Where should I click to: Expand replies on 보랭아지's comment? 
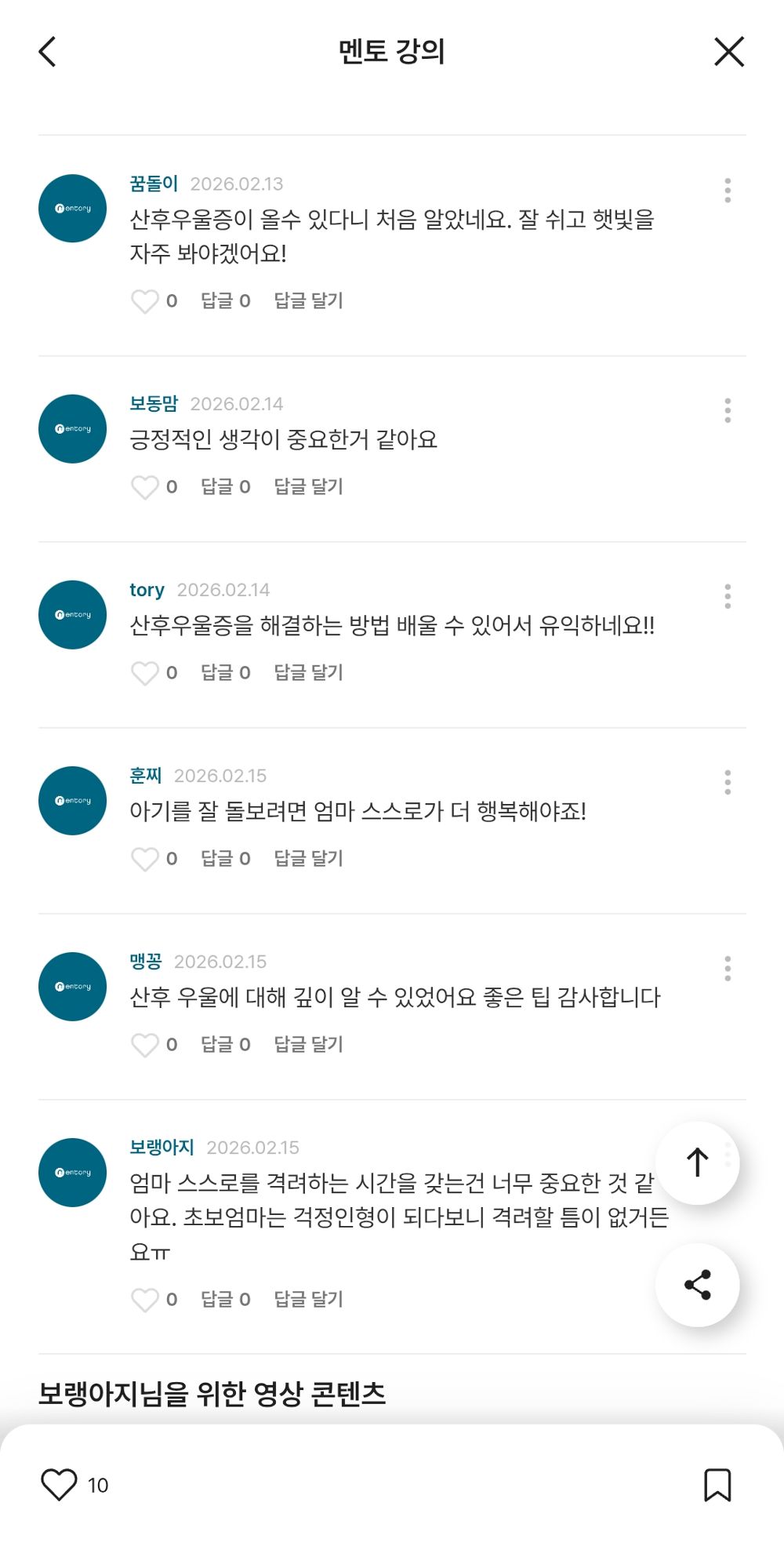click(x=225, y=1298)
